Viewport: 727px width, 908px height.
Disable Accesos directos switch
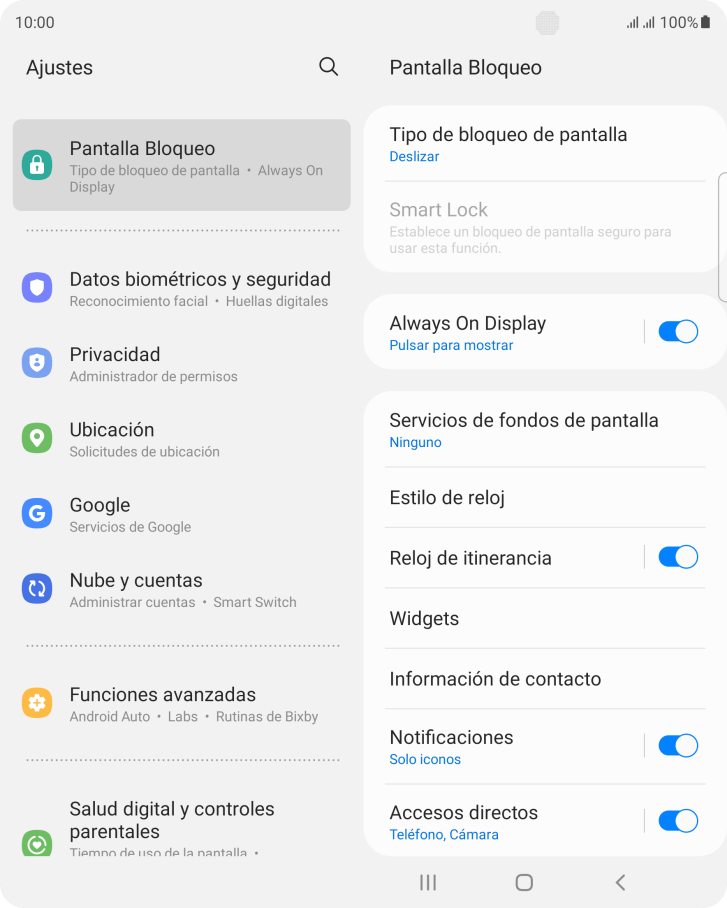[678, 821]
